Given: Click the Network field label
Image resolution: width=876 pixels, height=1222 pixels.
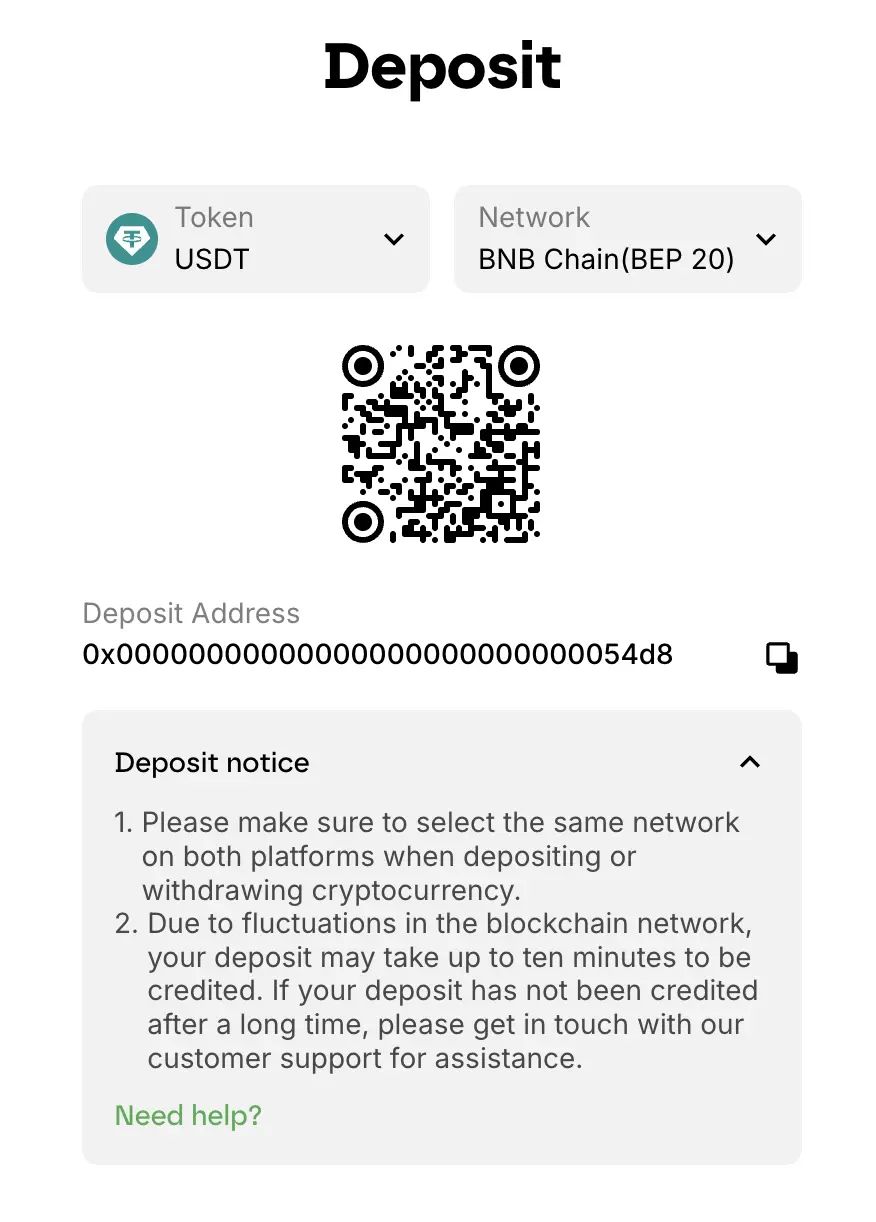Looking at the screenshot, I should (x=534, y=217).
